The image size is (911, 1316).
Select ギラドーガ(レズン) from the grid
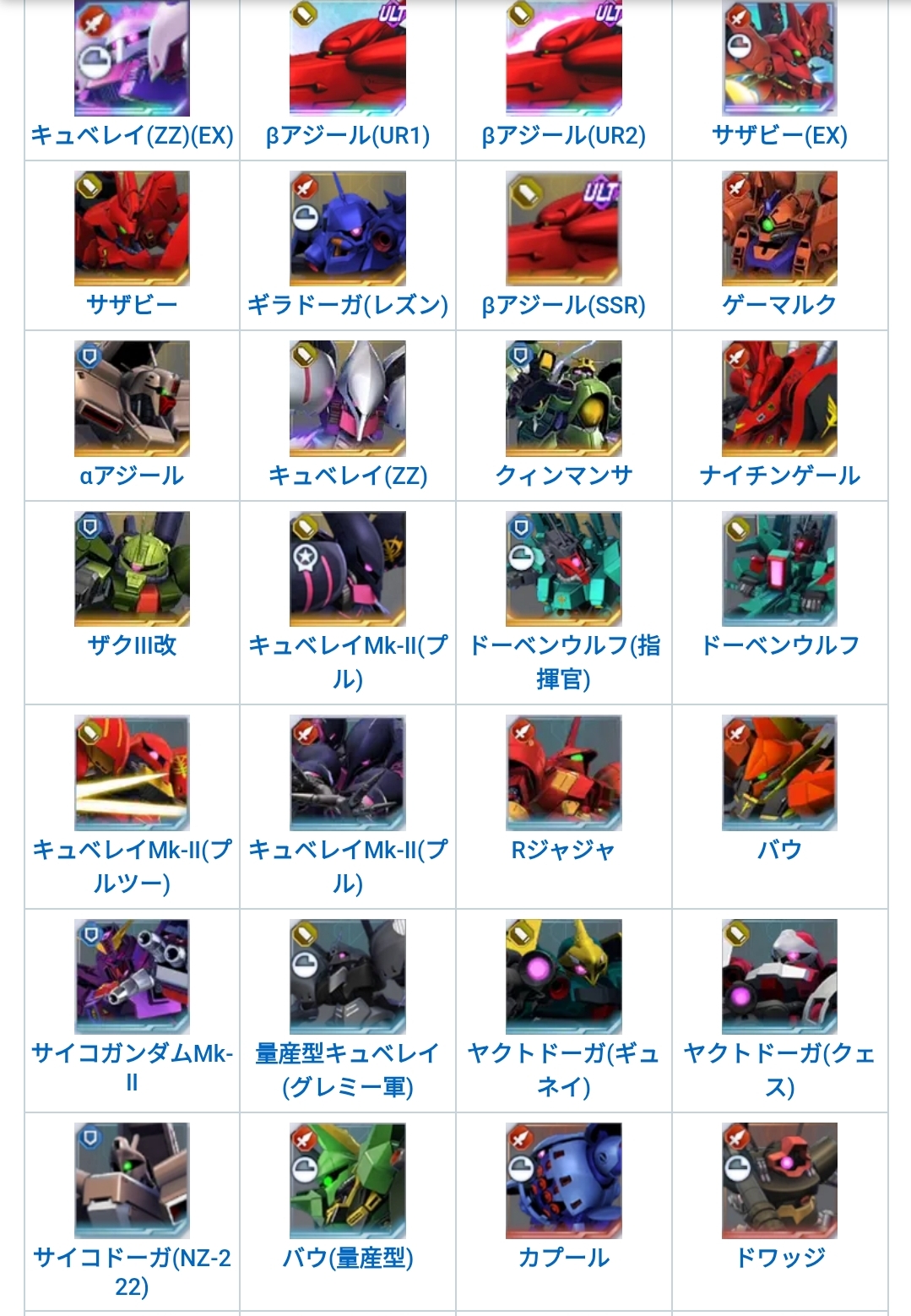click(348, 304)
